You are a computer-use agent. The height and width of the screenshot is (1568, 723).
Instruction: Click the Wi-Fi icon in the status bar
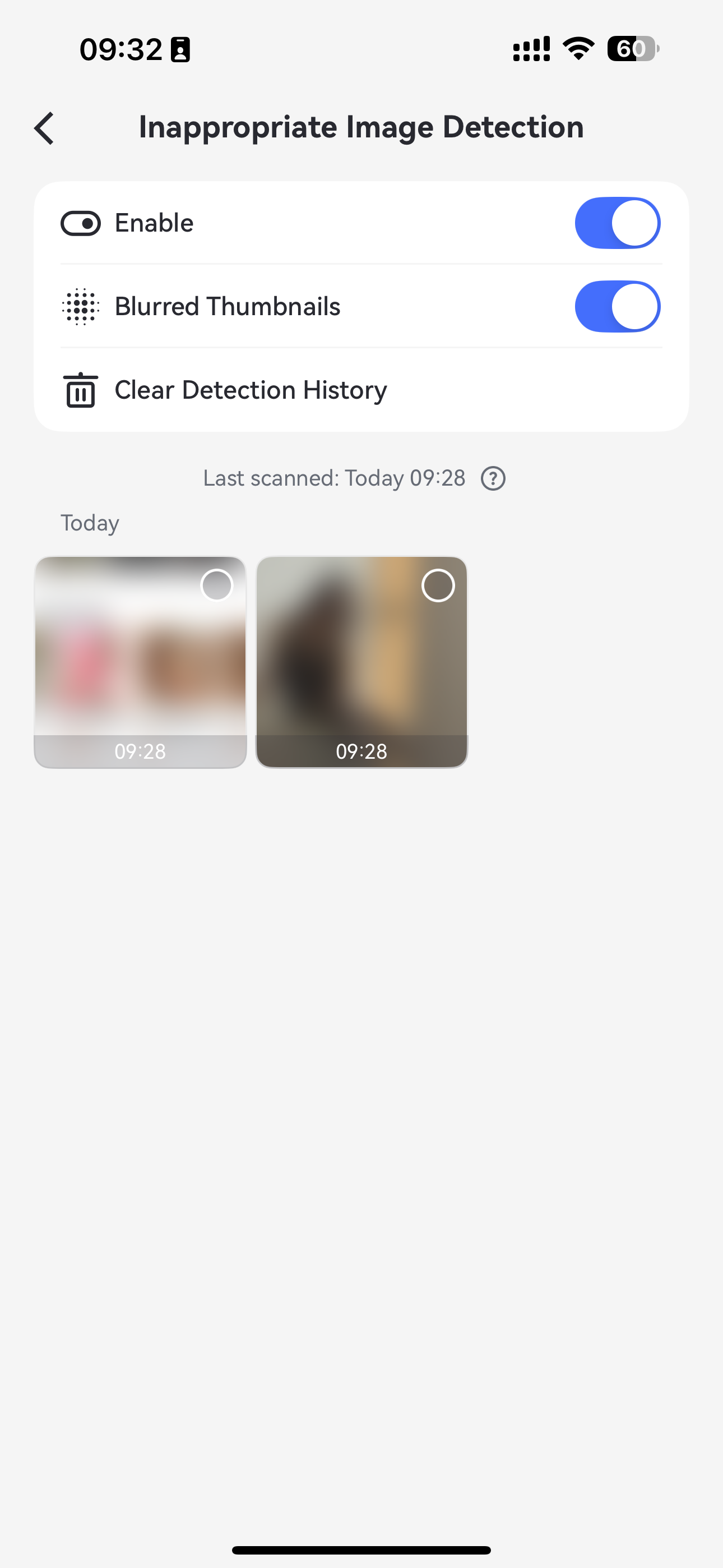coord(576,49)
